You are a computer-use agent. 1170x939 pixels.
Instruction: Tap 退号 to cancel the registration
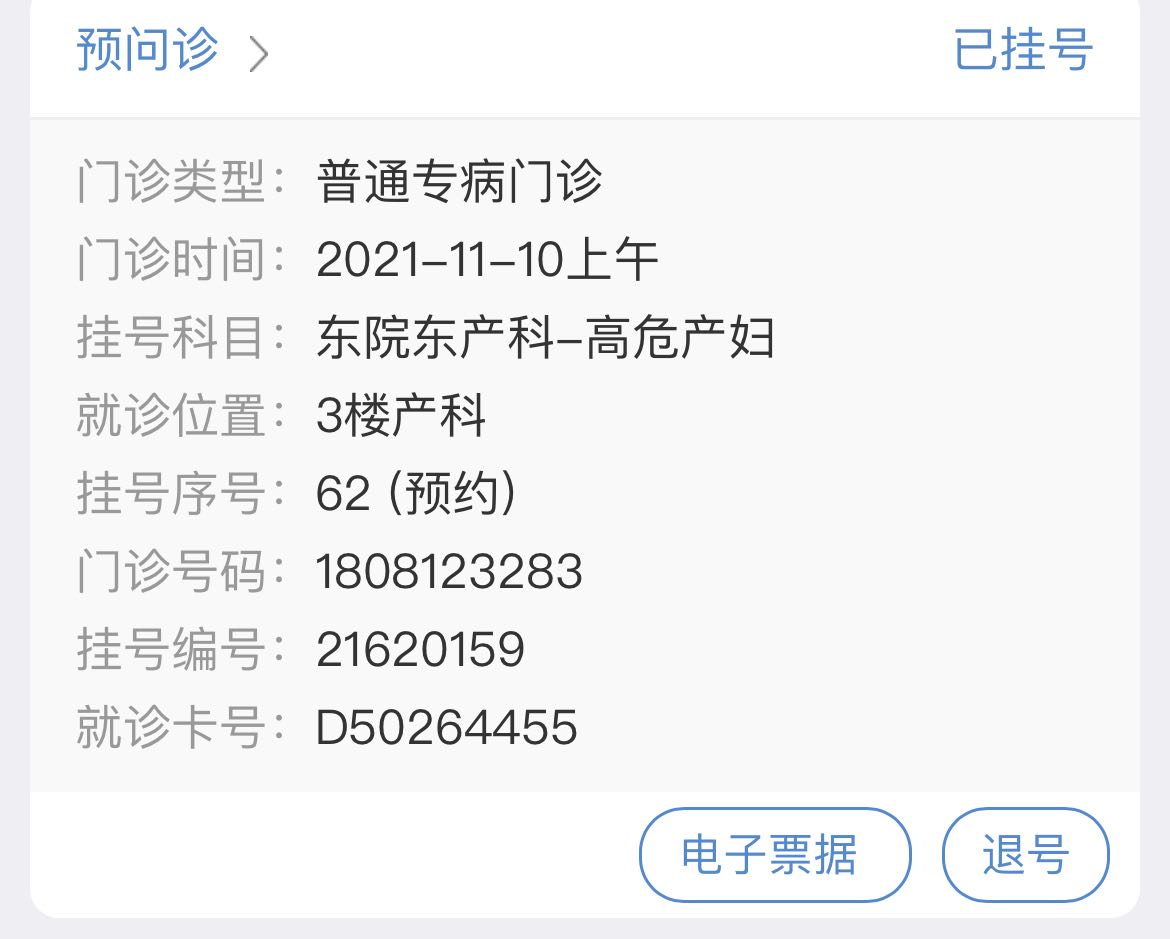1025,855
